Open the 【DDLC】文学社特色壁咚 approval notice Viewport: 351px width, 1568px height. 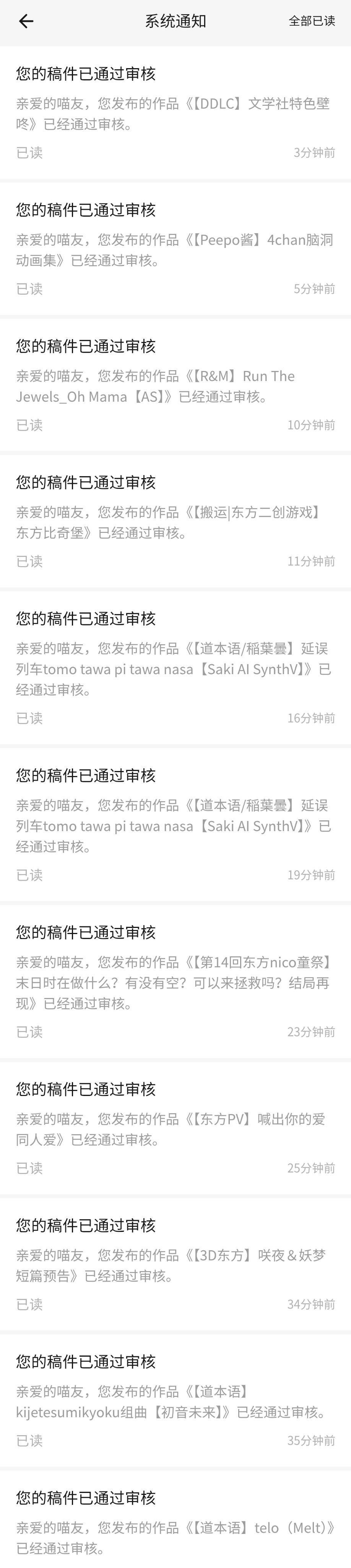[175, 113]
